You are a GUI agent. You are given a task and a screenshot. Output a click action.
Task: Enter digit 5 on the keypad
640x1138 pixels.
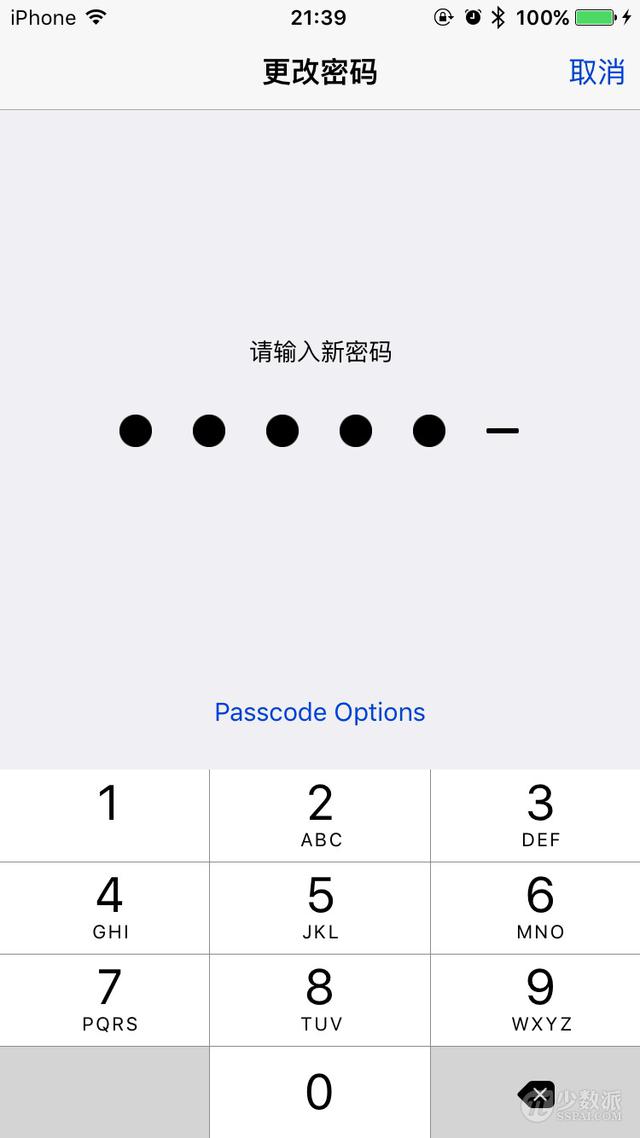coord(320,907)
